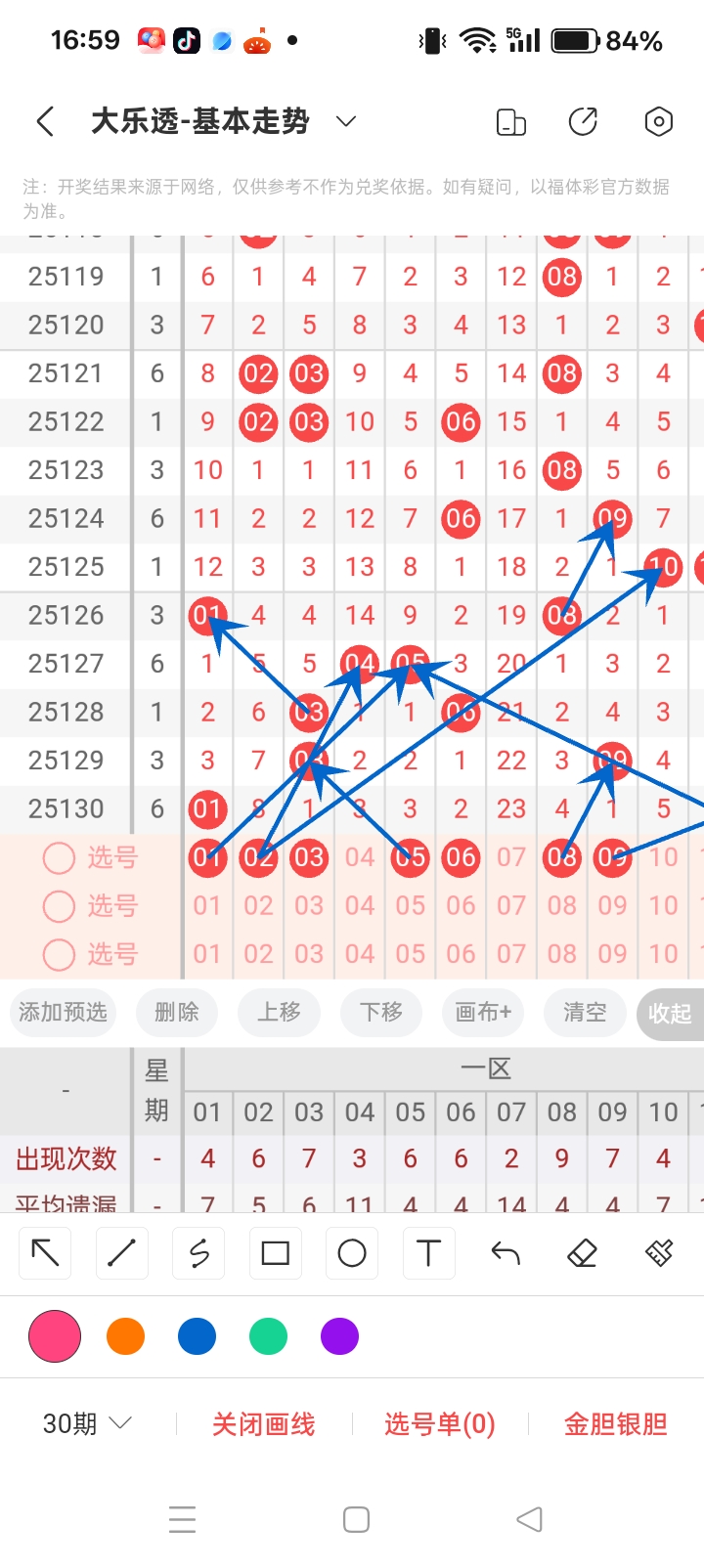
Task: Choose the blue color swatch
Action: 197,1336
